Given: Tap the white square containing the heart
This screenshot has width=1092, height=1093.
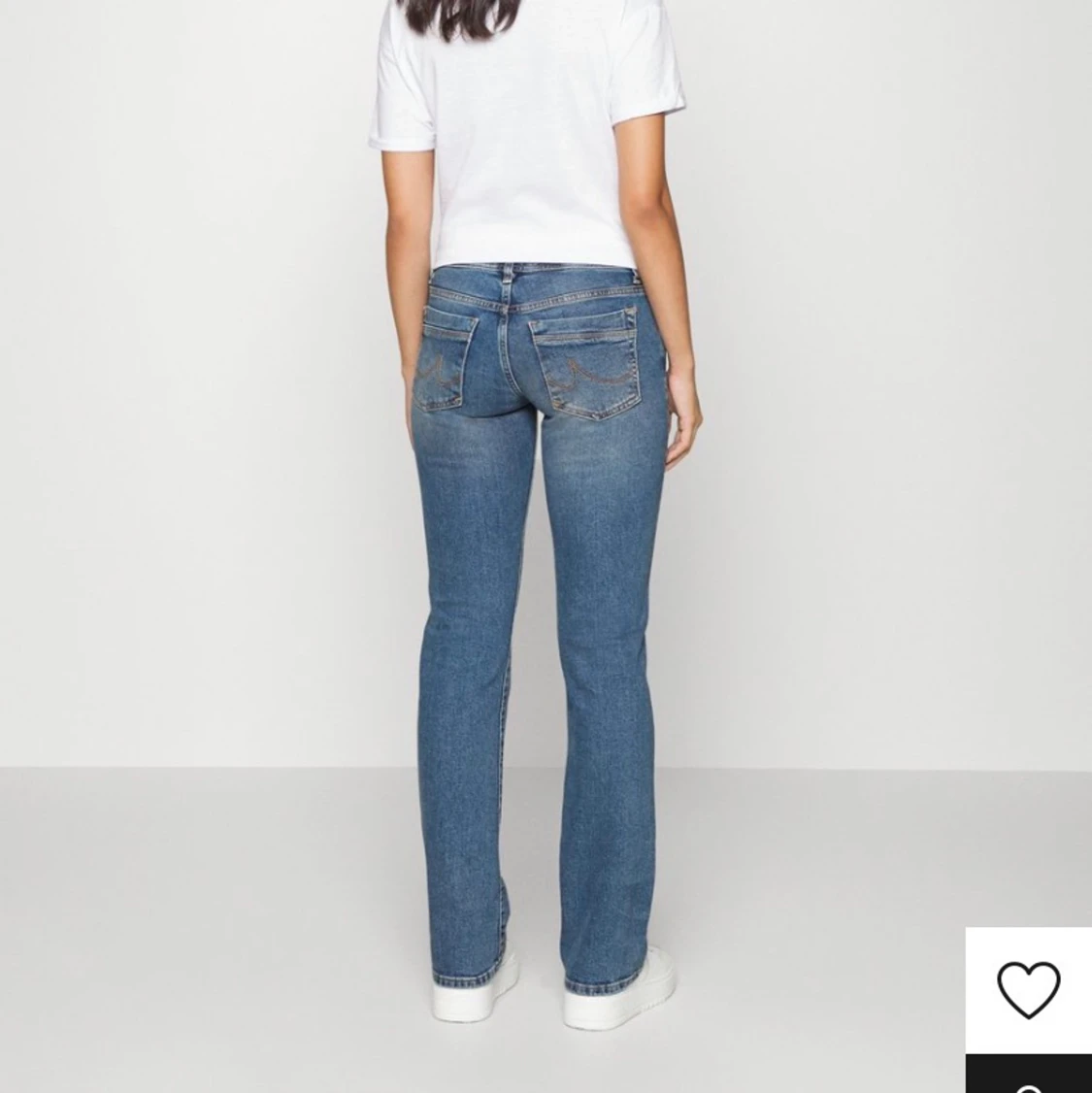Looking at the screenshot, I should (x=1029, y=986).
